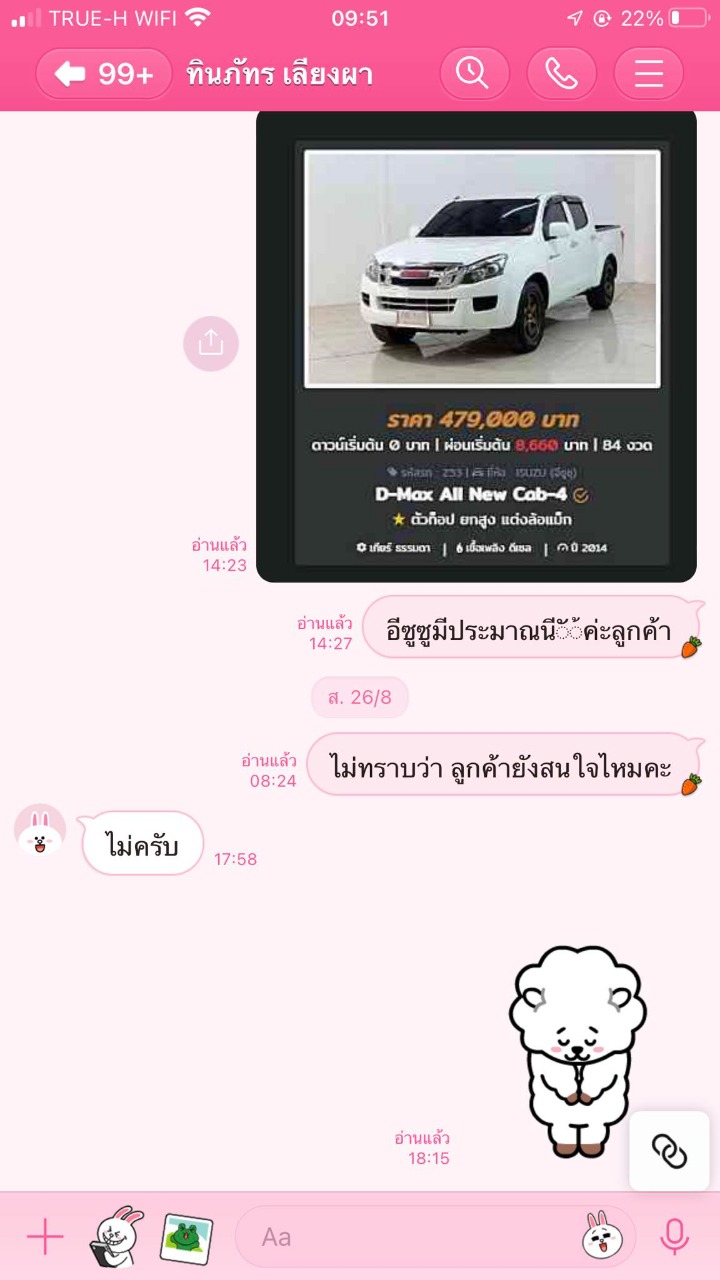Go back to the chat list
The width and height of the screenshot is (720, 1280).
(103, 74)
